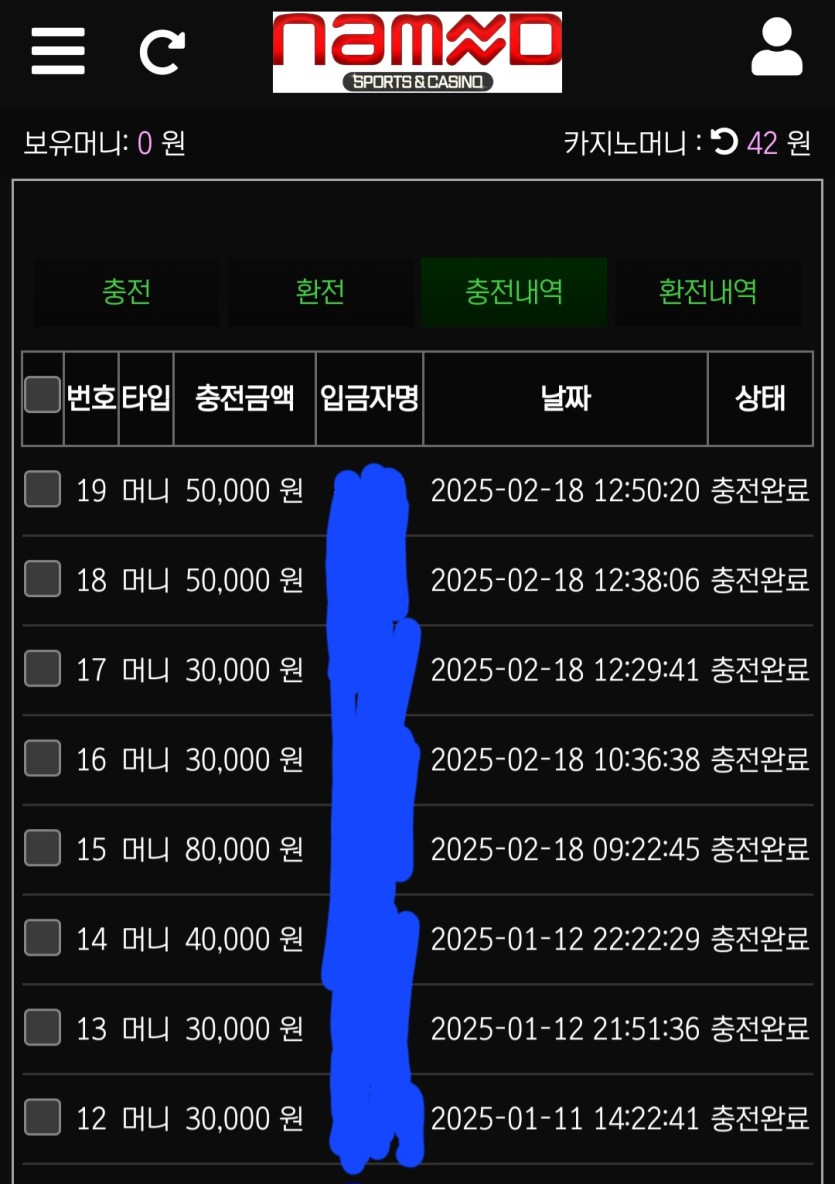The width and height of the screenshot is (835, 1184).
Task: Switch to the 충전 tab
Action: (x=127, y=292)
